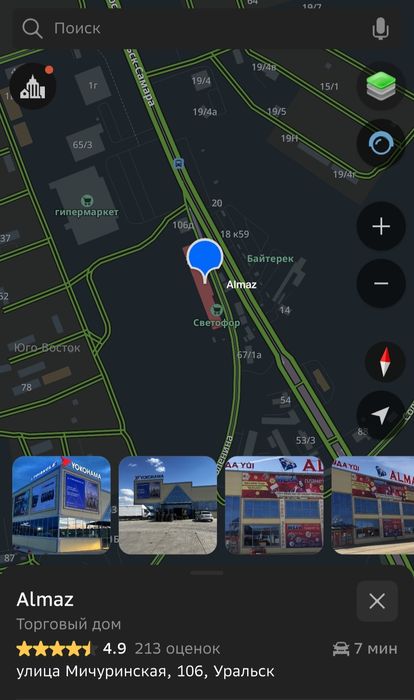The width and height of the screenshot is (414, 700).
Task: Tap the bus stop icon on the map
Action: [179, 163]
